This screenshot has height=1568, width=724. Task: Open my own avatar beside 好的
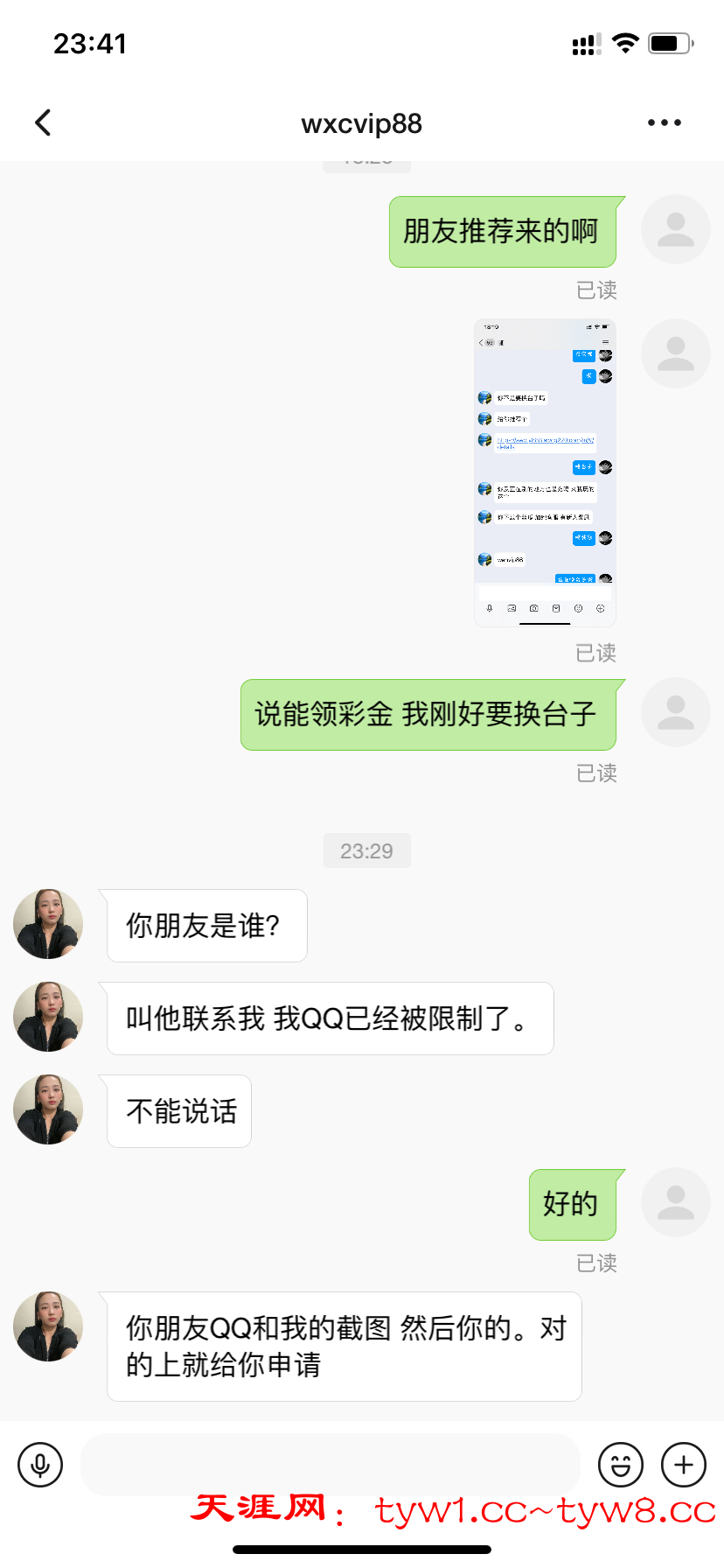pyautogui.click(x=675, y=1202)
